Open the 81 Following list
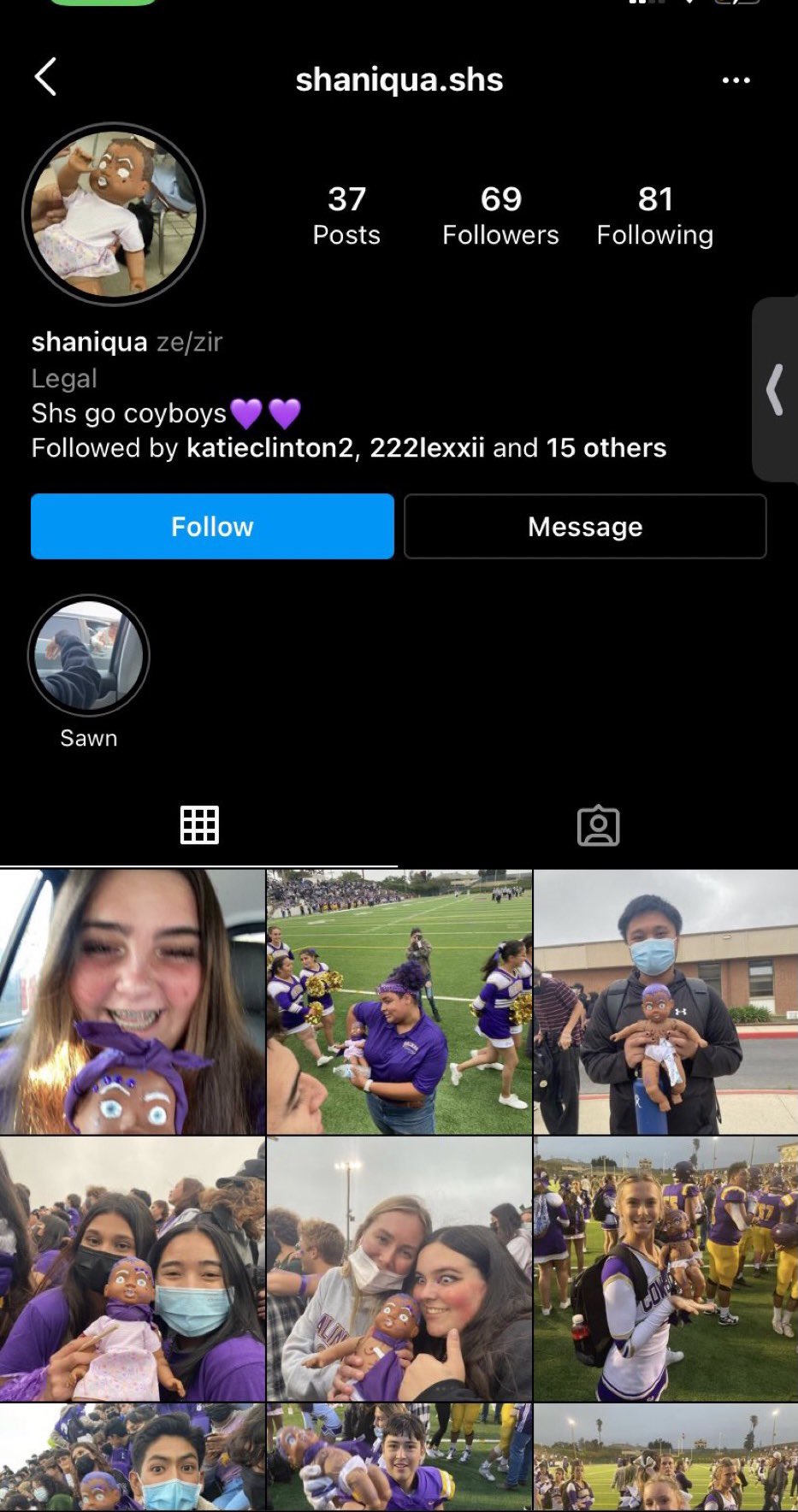The width and height of the screenshot is (798, 1512). point(654,216)
